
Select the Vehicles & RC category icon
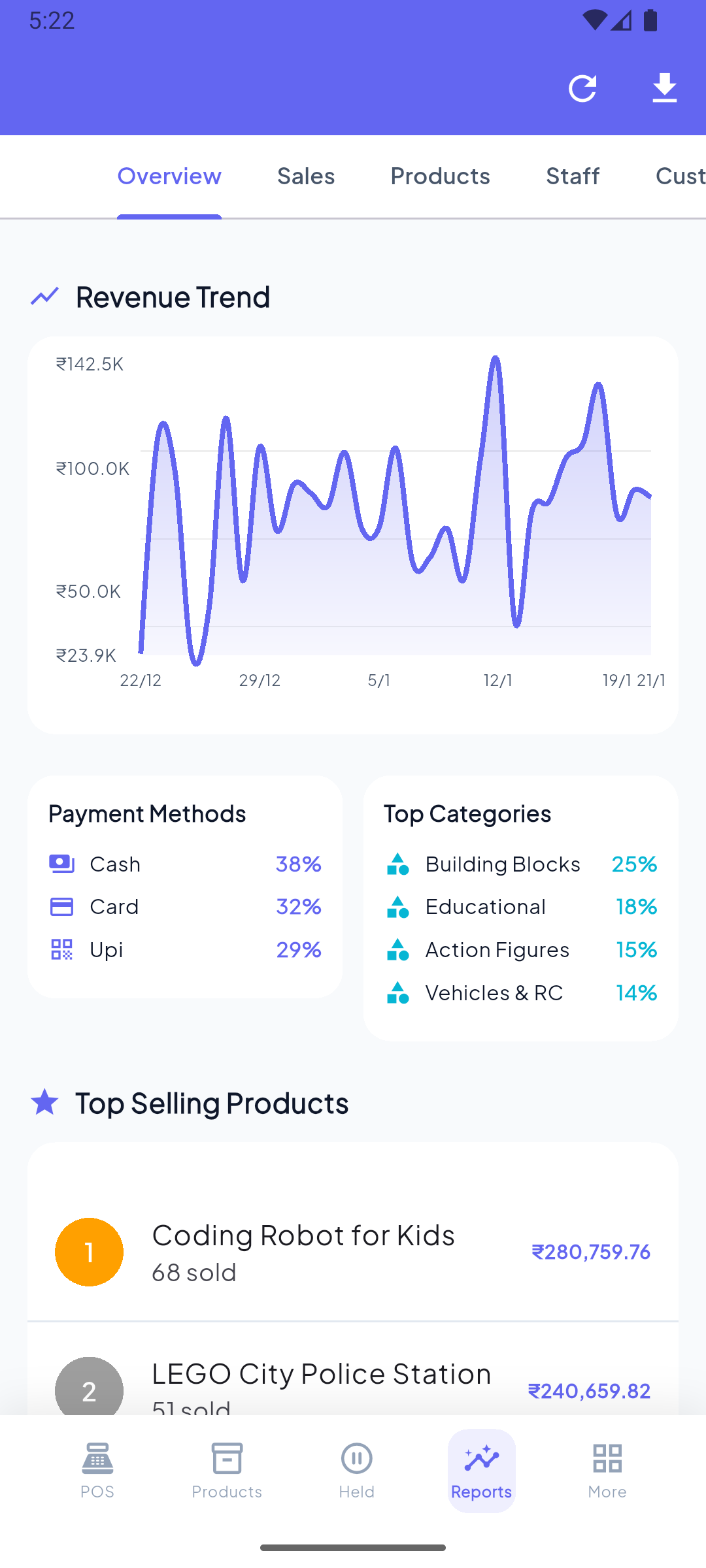point(397,992)
